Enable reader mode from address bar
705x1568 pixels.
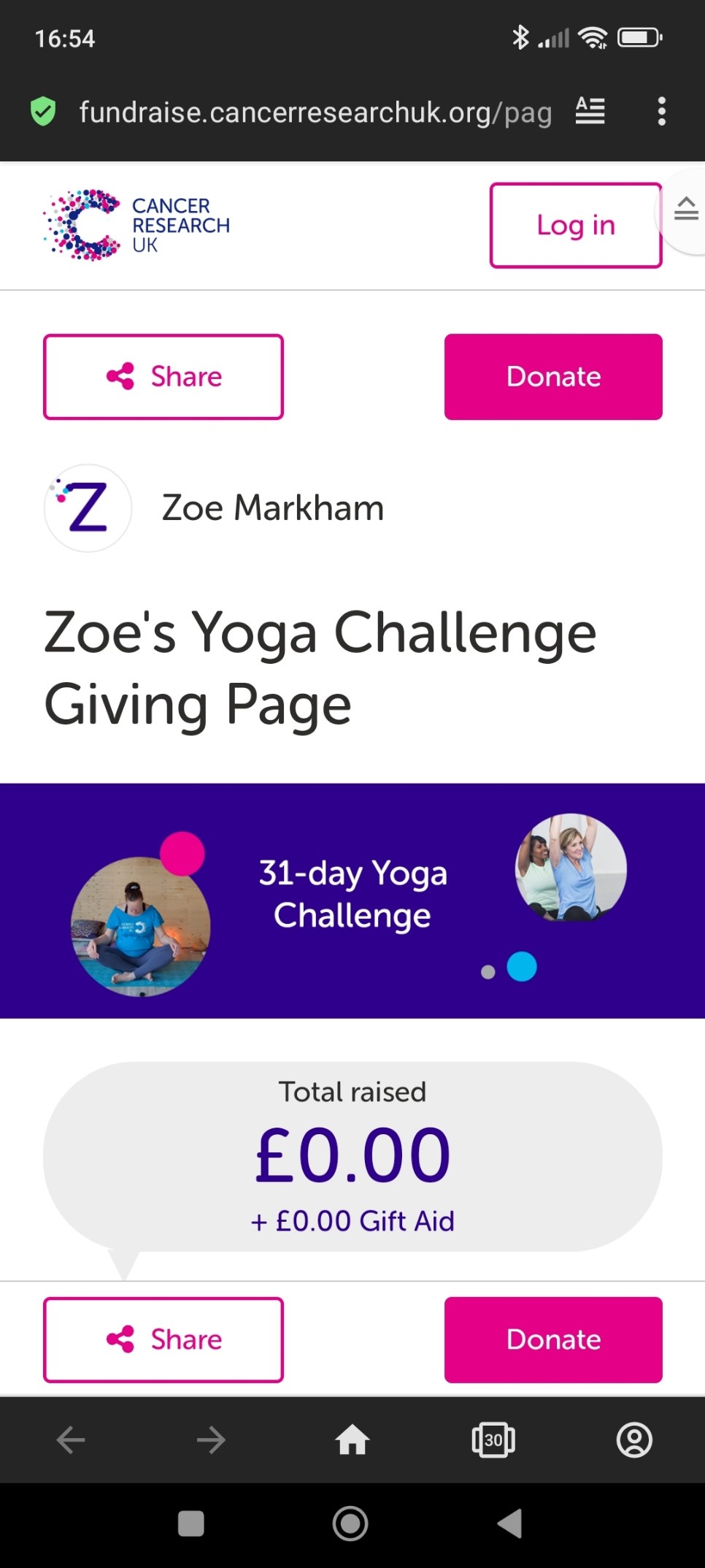click(590, 112)
